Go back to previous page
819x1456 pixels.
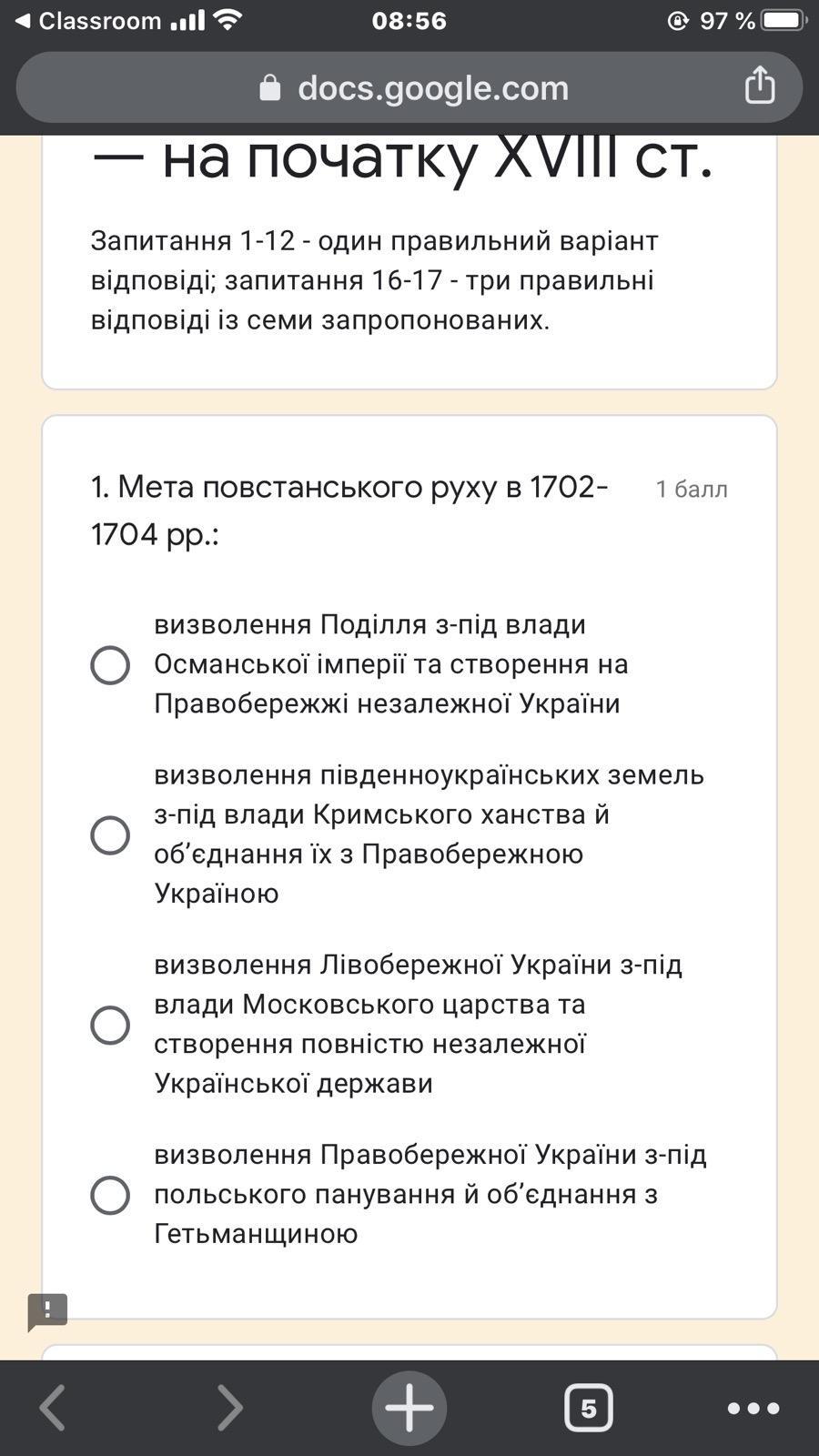pyautogui.click(x=54, y=1408)
